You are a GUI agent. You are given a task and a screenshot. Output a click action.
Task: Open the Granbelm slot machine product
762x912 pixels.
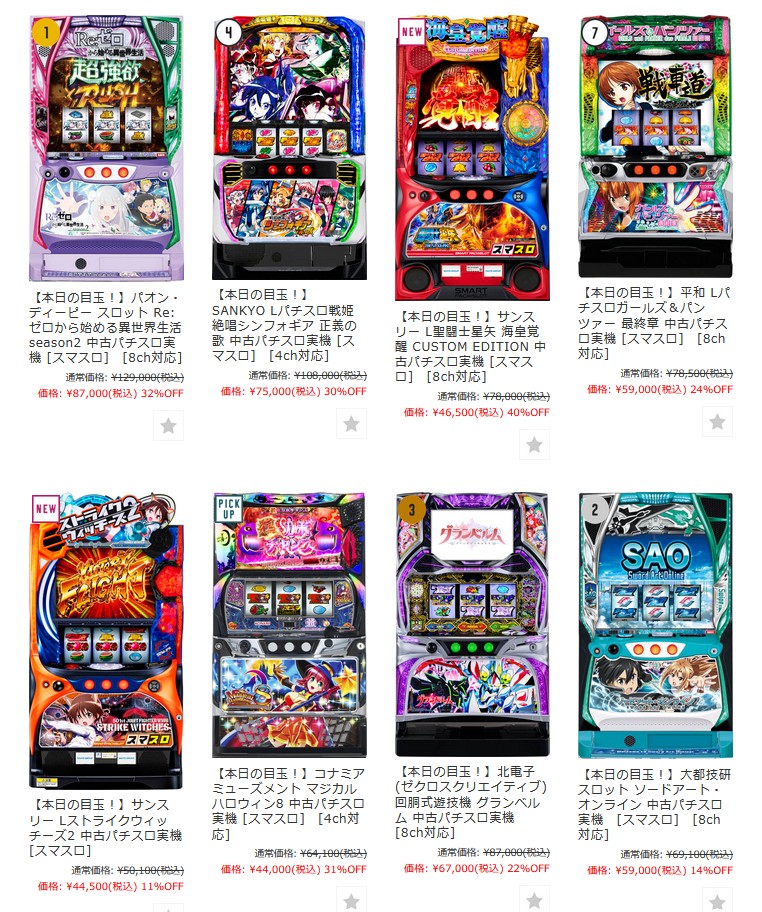click(472, 624)
